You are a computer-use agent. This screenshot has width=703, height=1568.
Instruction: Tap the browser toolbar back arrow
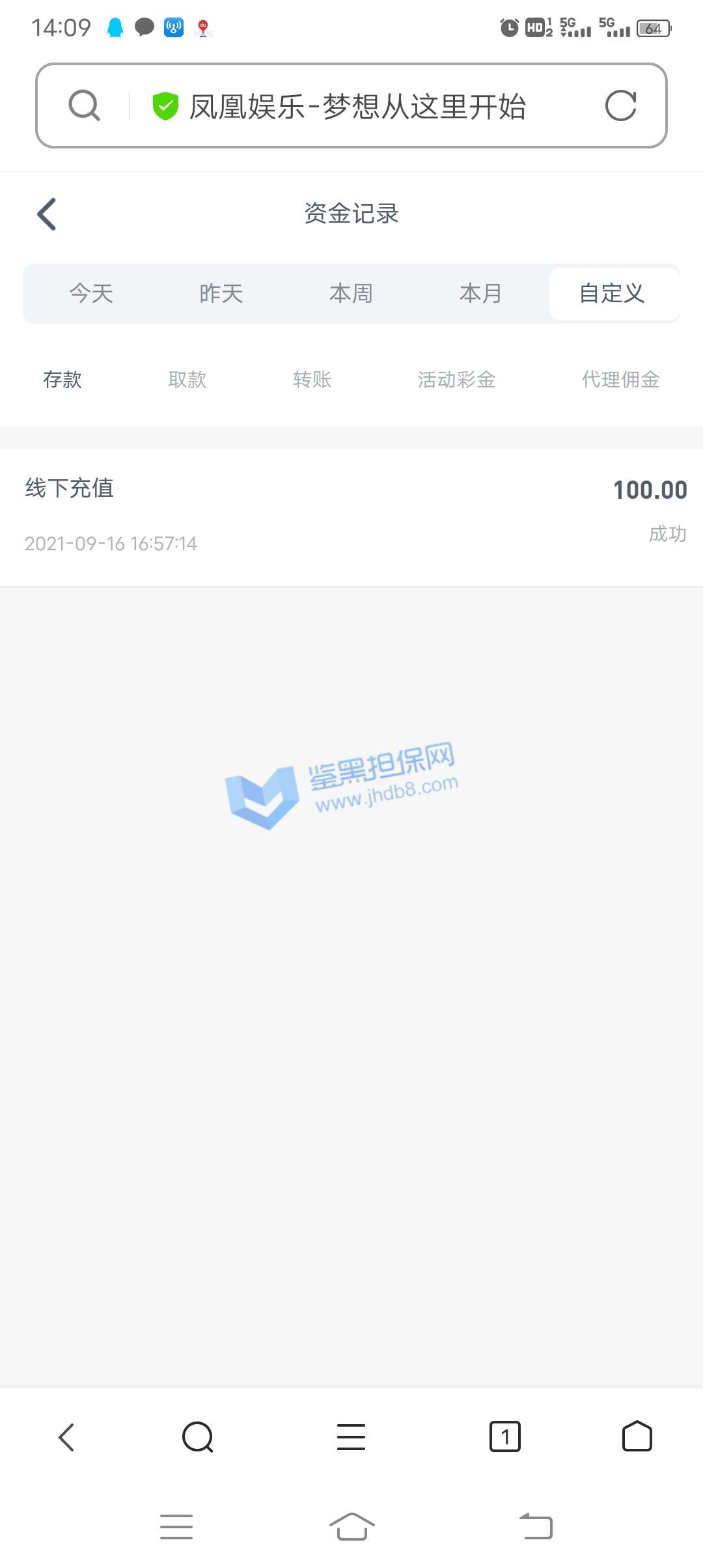(x=66, y=1436)
